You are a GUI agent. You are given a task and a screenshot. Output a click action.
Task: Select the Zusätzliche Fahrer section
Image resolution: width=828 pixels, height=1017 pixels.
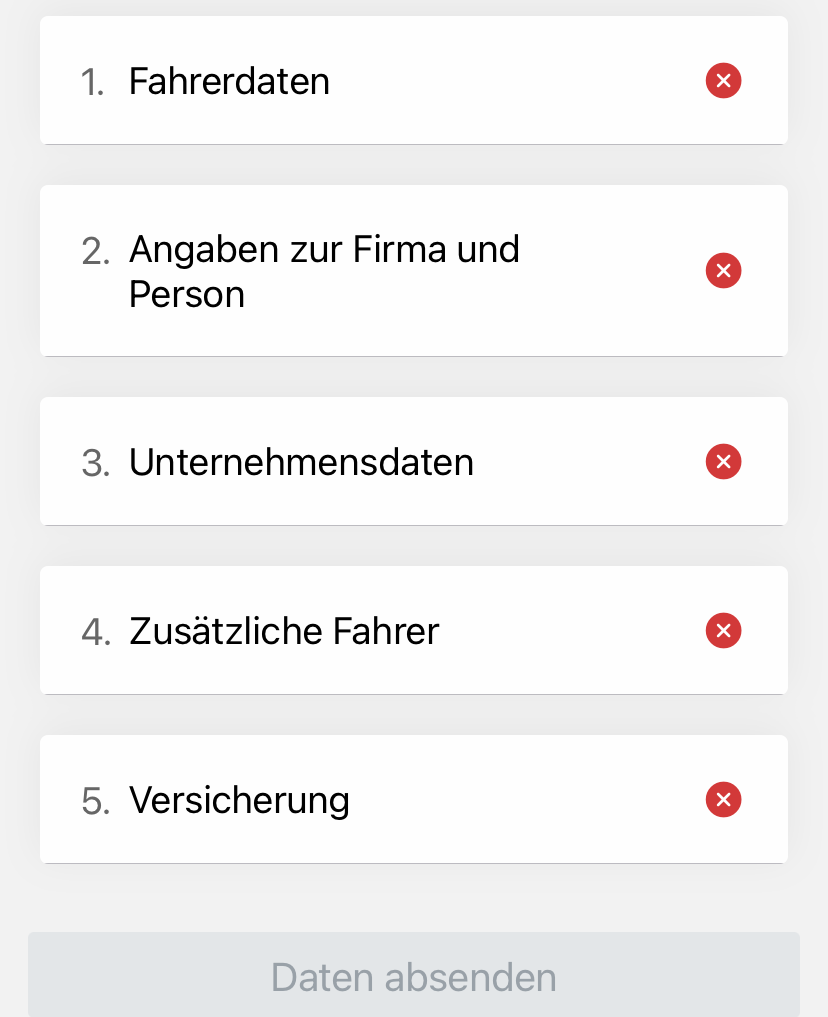[284, 631]
